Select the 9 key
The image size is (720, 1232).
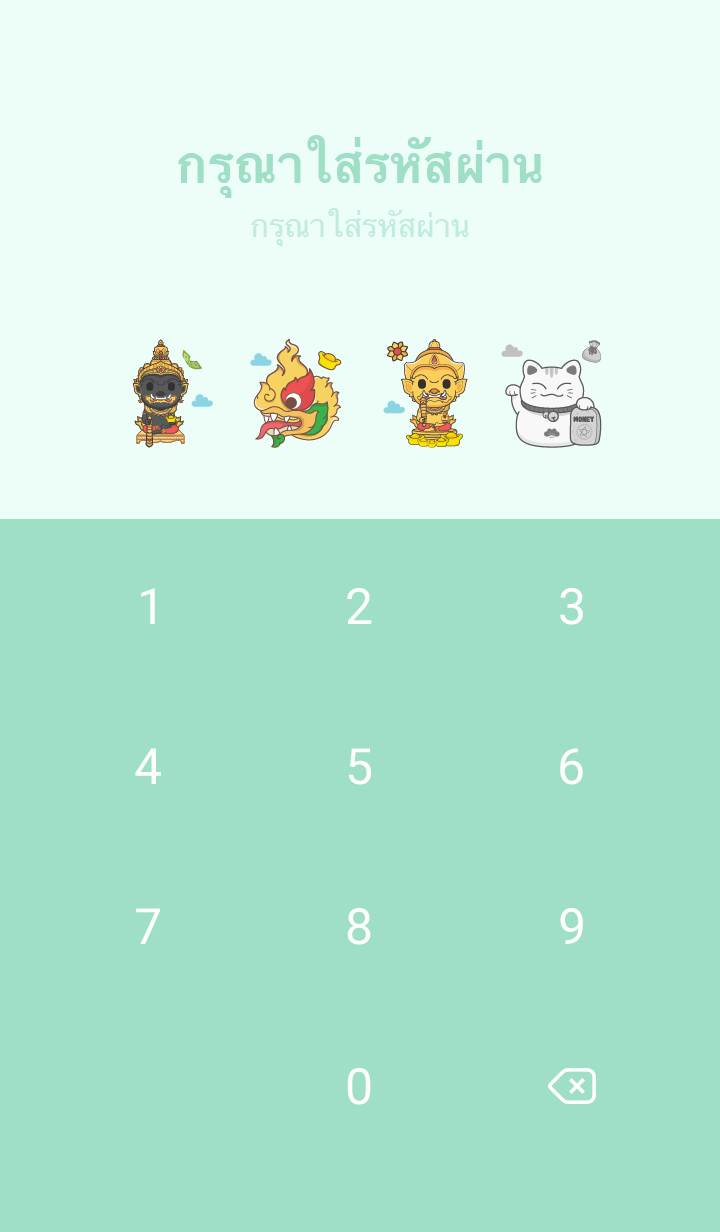[x=571, y=927]
